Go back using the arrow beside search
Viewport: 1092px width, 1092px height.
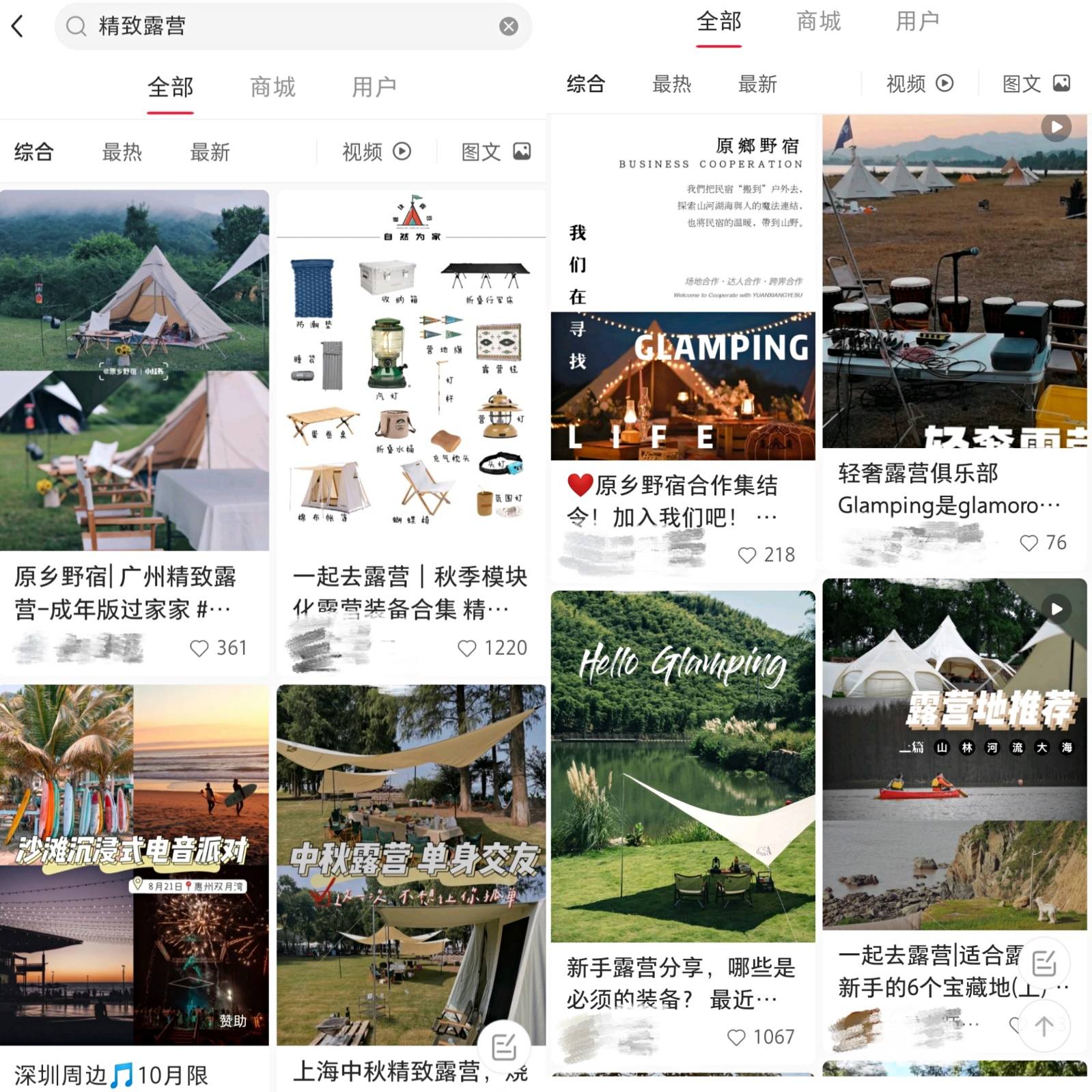tap(18, 27)
